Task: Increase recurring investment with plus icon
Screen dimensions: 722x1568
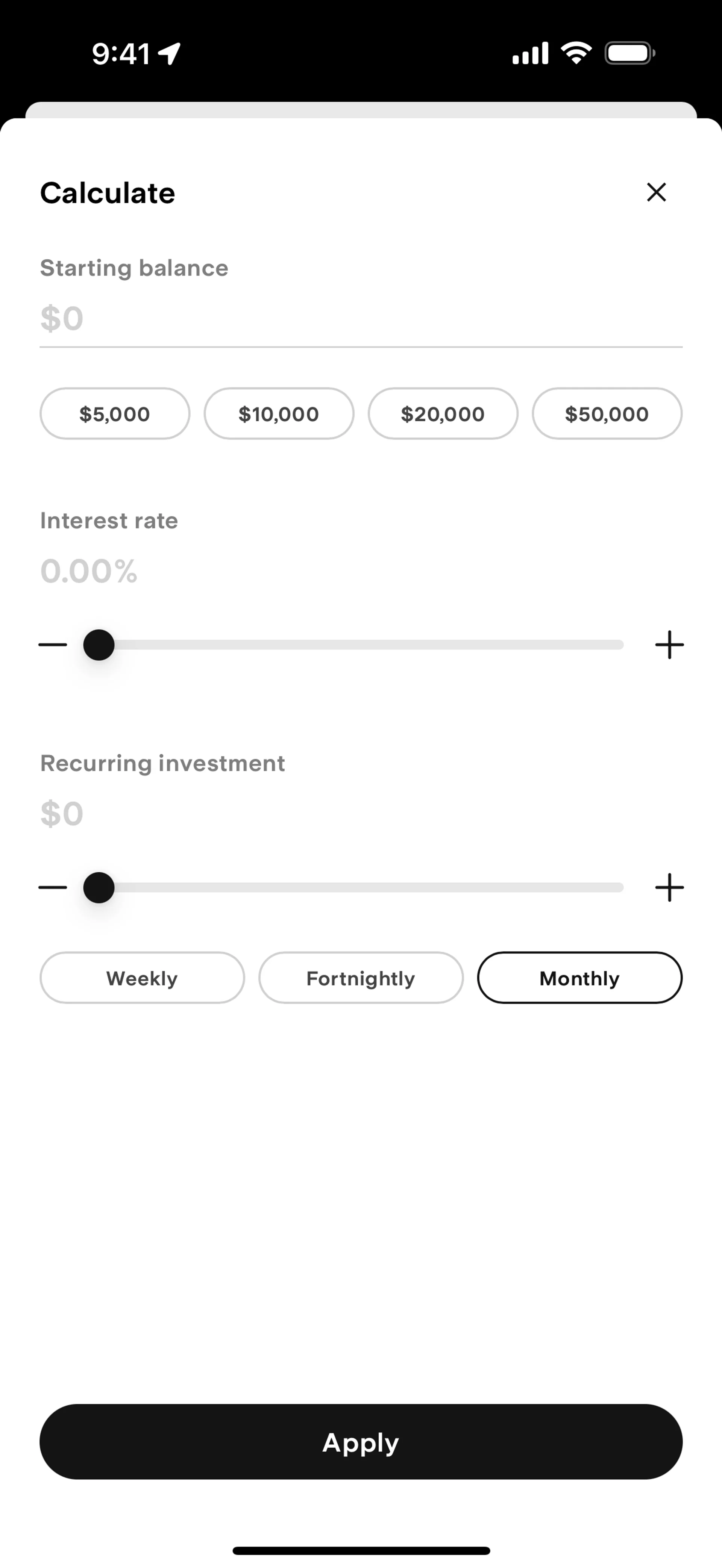Action: [x=669, y=887]
